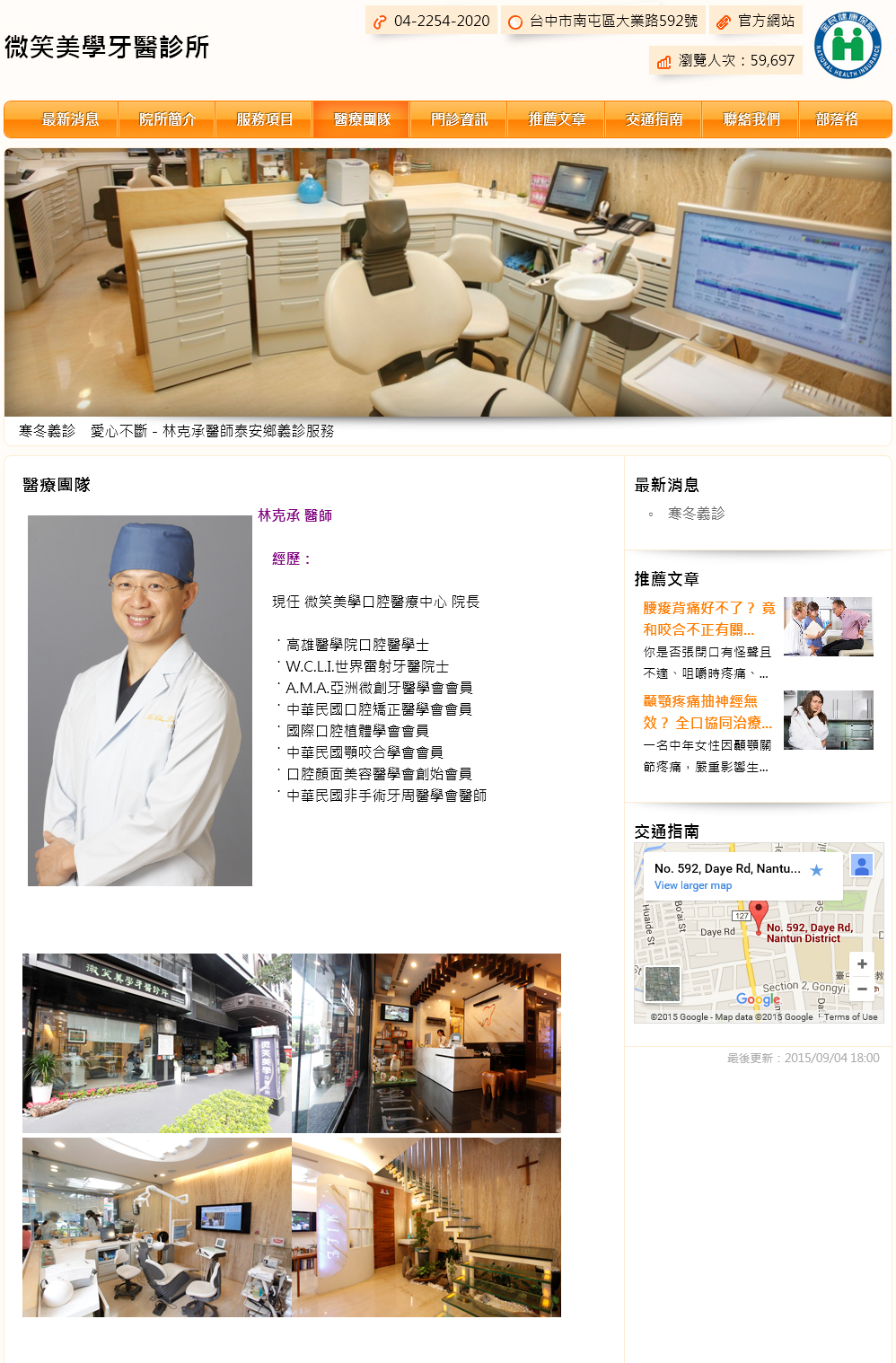The image size is (896, 1363).
Task: Call the clinic at 04-2254-2020
Action: pos(432,21)
